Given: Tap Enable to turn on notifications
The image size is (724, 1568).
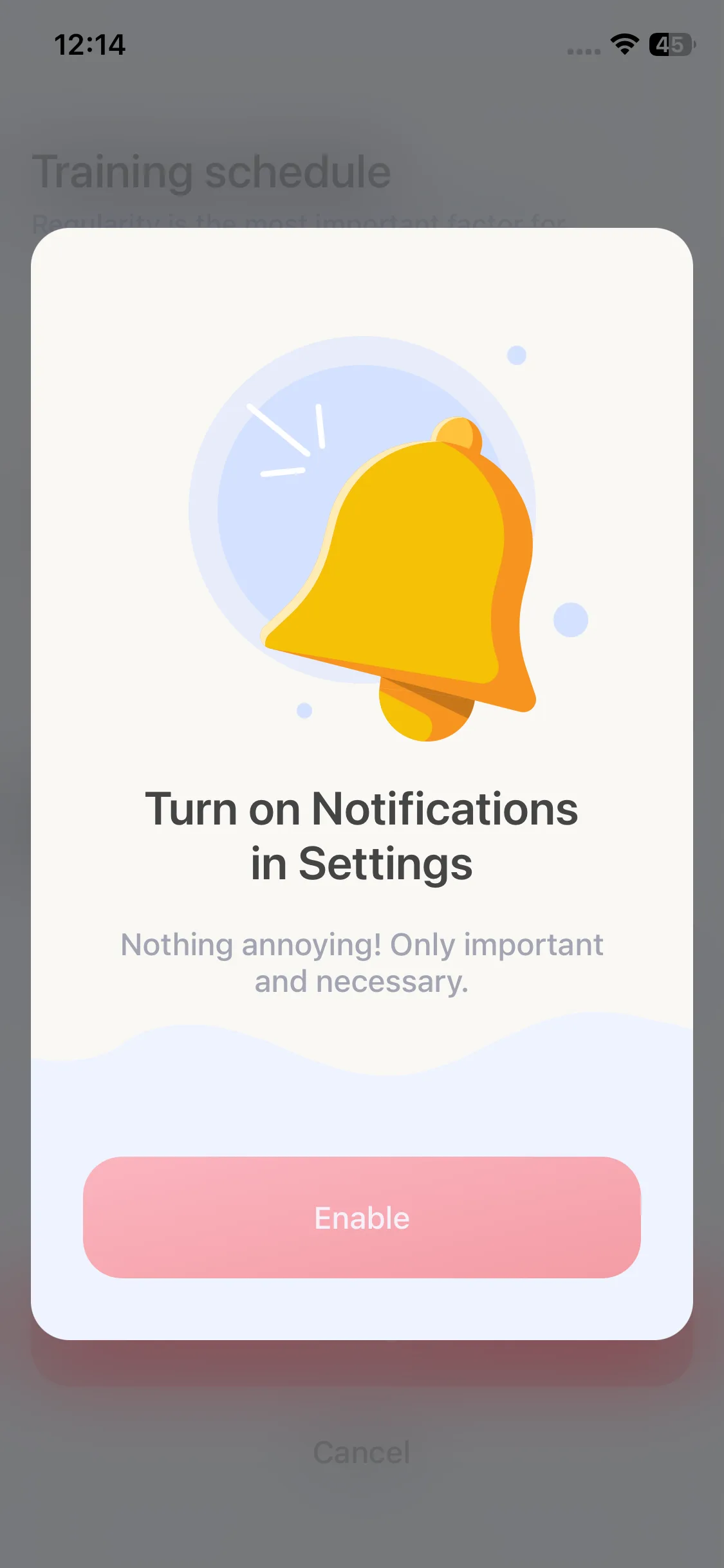Looking at the screenshot, I should [362, 1217].
